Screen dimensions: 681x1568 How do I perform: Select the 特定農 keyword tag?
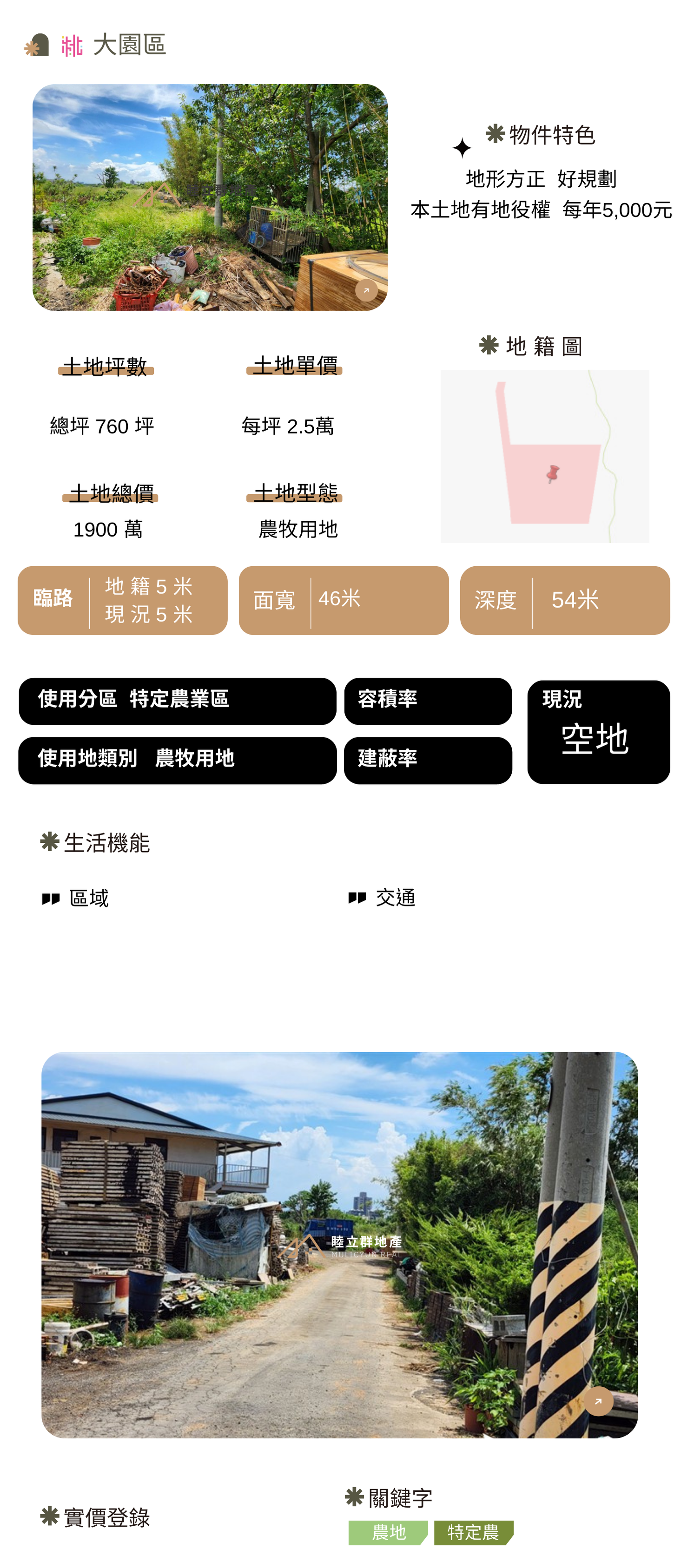[473, 1532]
